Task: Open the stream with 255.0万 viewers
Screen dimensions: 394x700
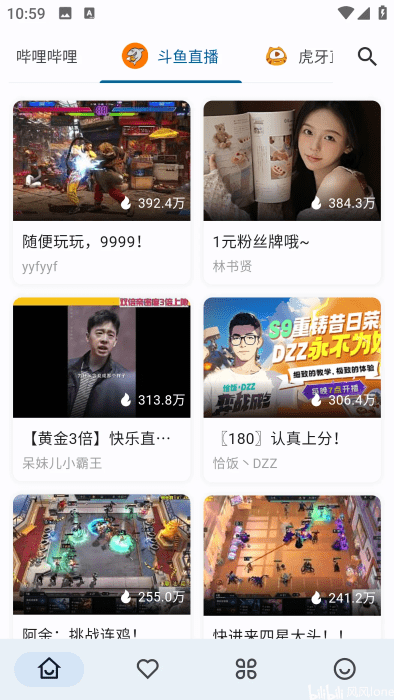Action: click(x=102, y=566)
